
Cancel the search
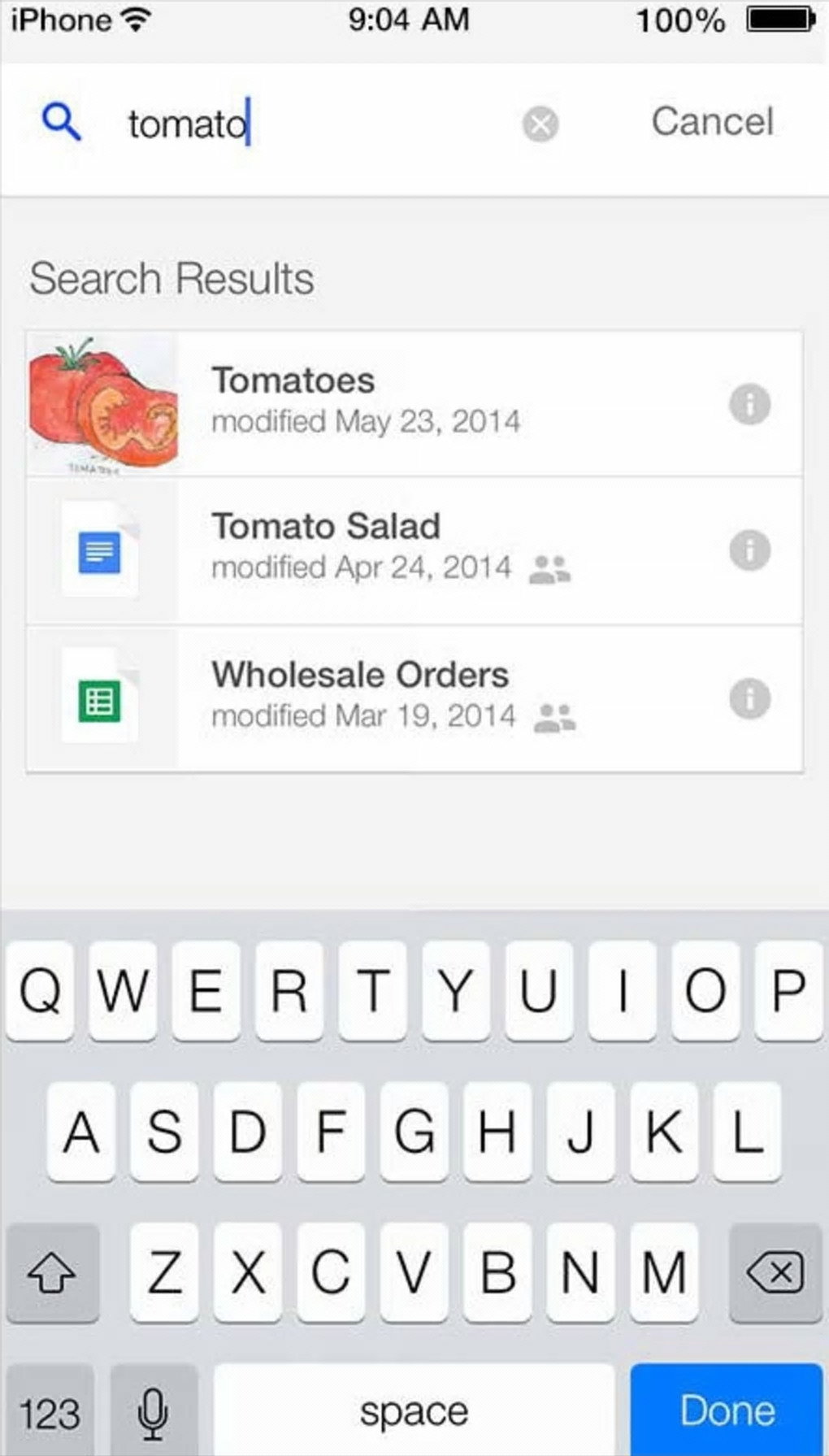[x=712, y=122]
